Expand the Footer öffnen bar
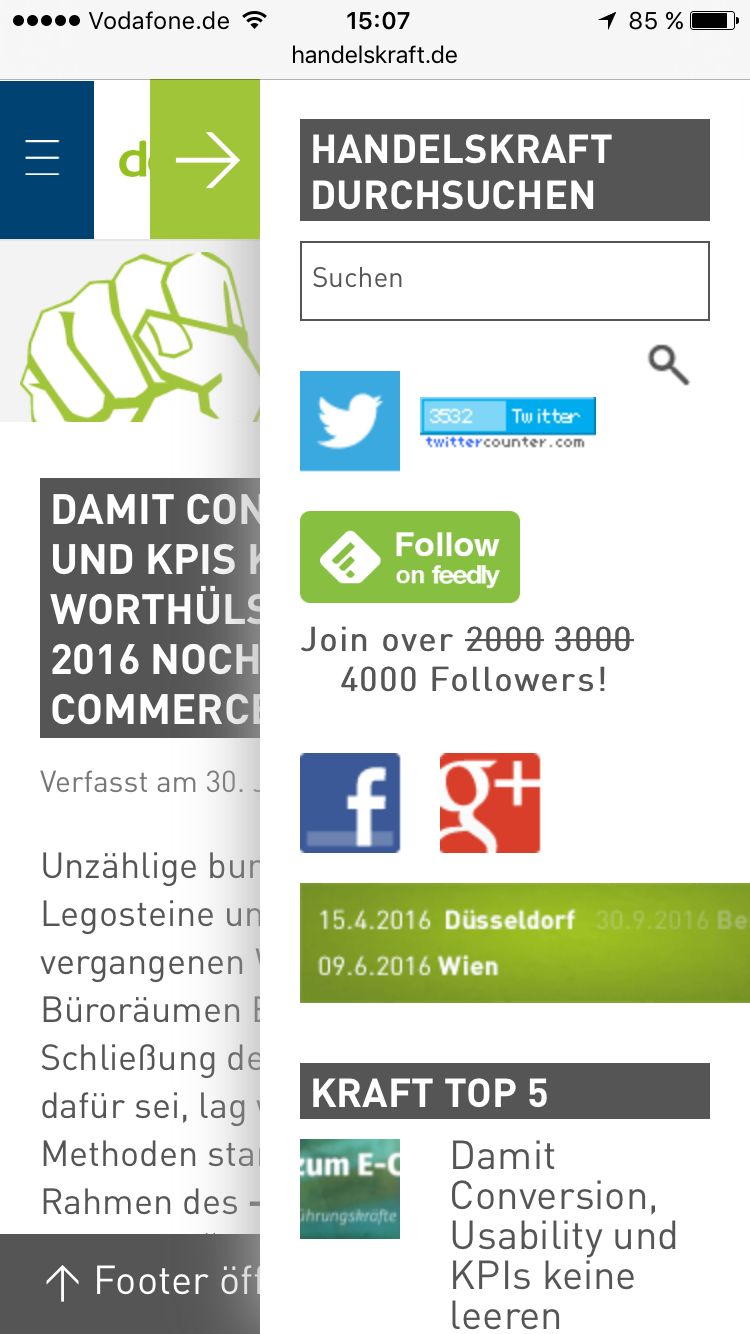This screenshot has height=1334, width=750. pyautogui.click(x=130, y=1284)
